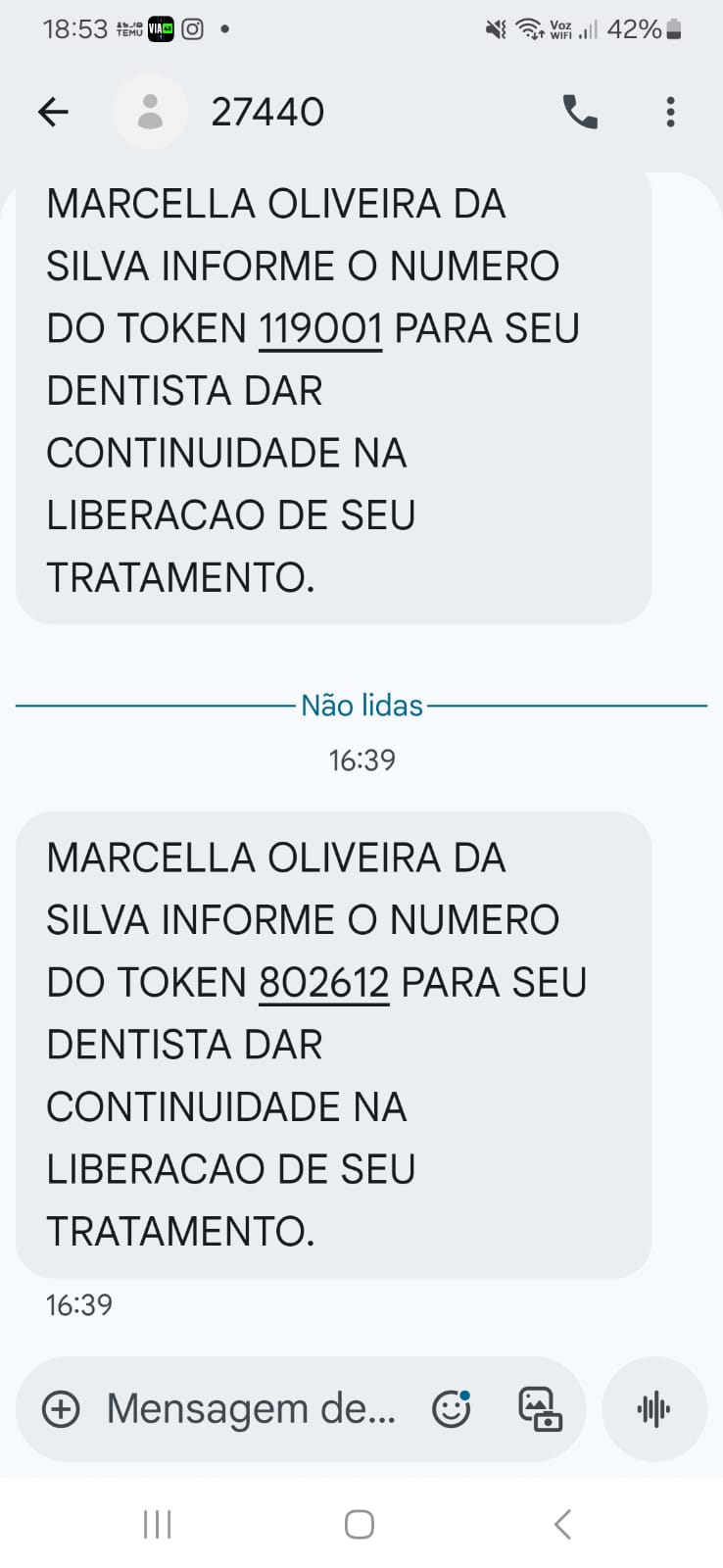Open contact avatar for 27440
This screenshot has width=723, height=1568.
click(150, 112)
